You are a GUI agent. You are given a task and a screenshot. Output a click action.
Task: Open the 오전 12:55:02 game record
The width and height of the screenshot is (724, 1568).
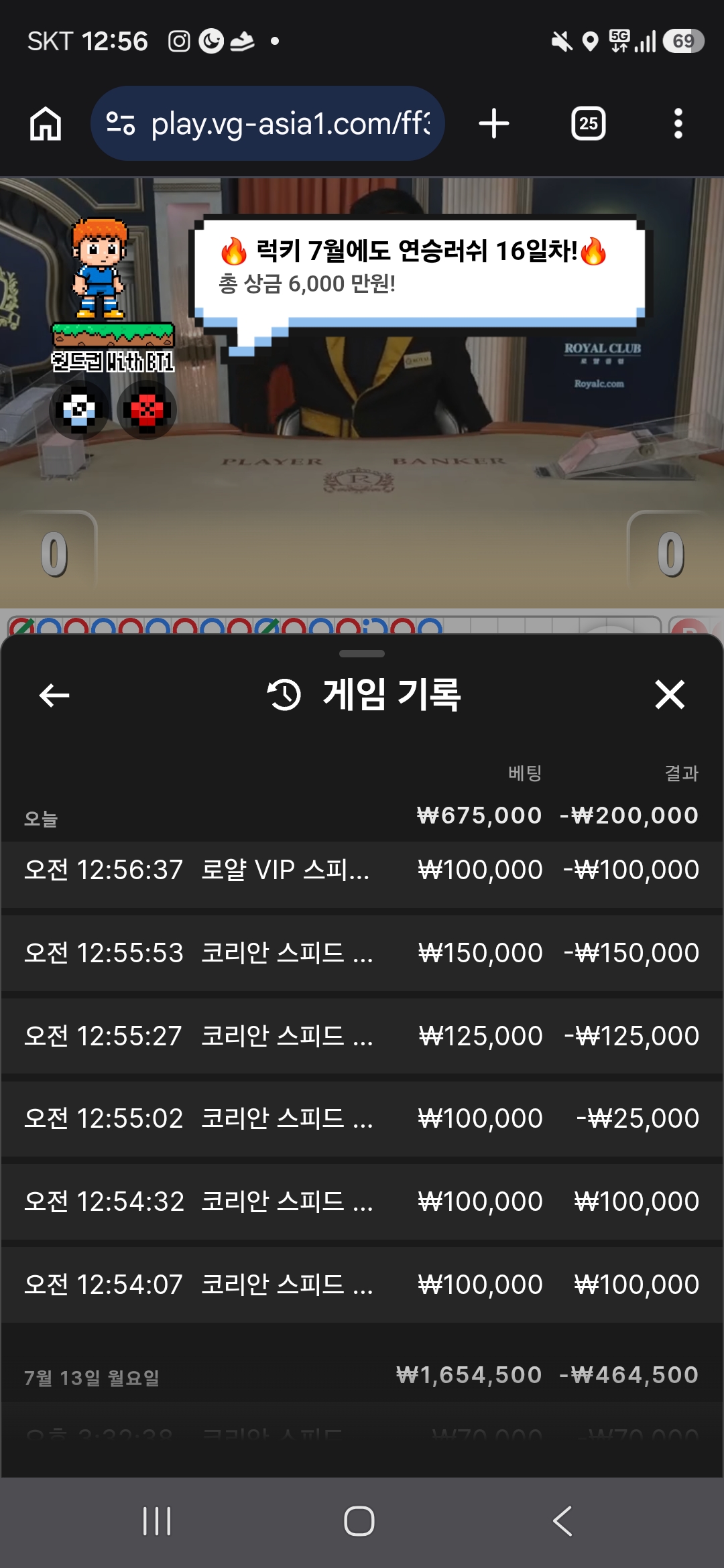click(362, 1118)
